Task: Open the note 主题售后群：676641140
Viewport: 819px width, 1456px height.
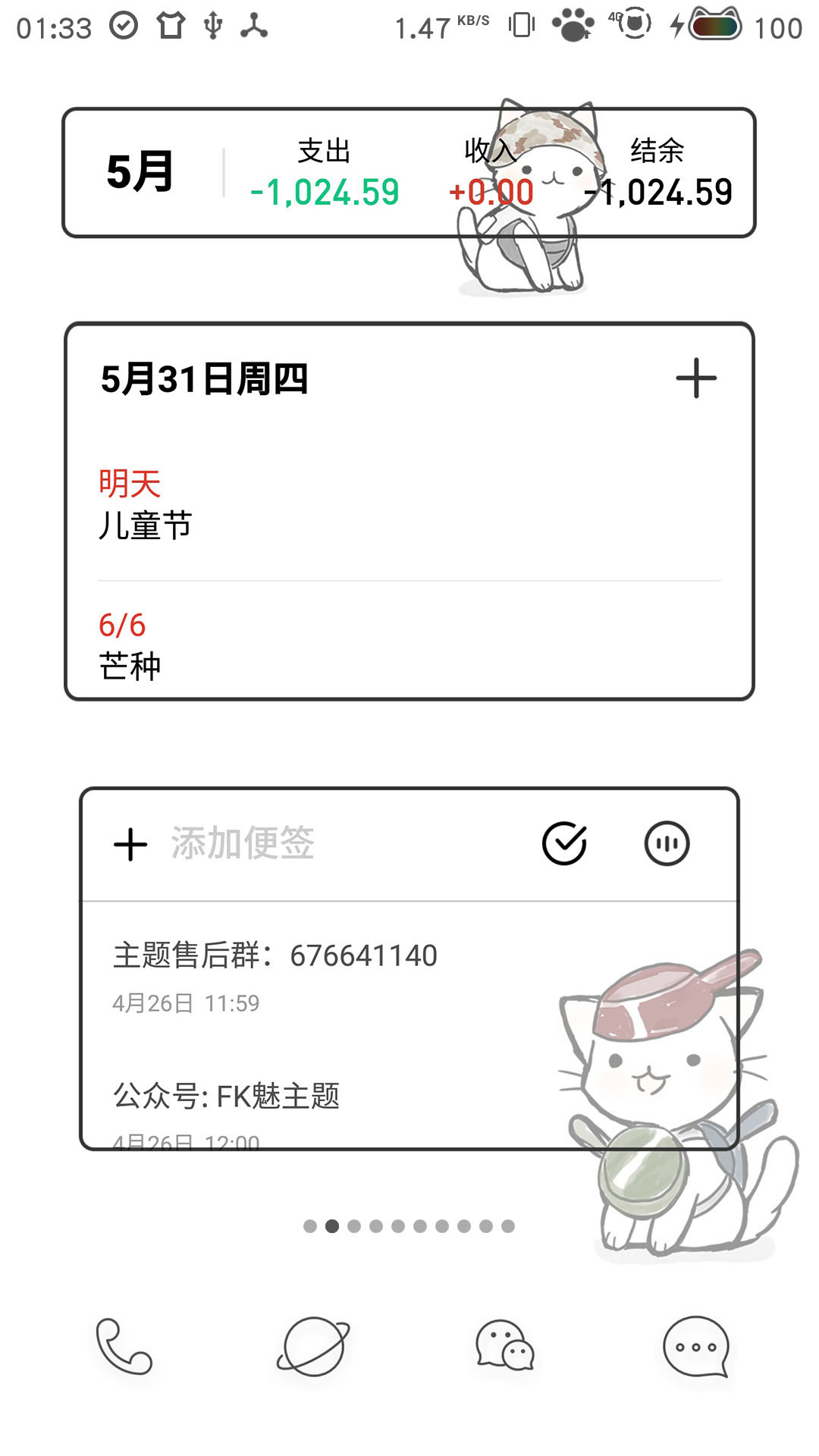Action: point(275,974)
